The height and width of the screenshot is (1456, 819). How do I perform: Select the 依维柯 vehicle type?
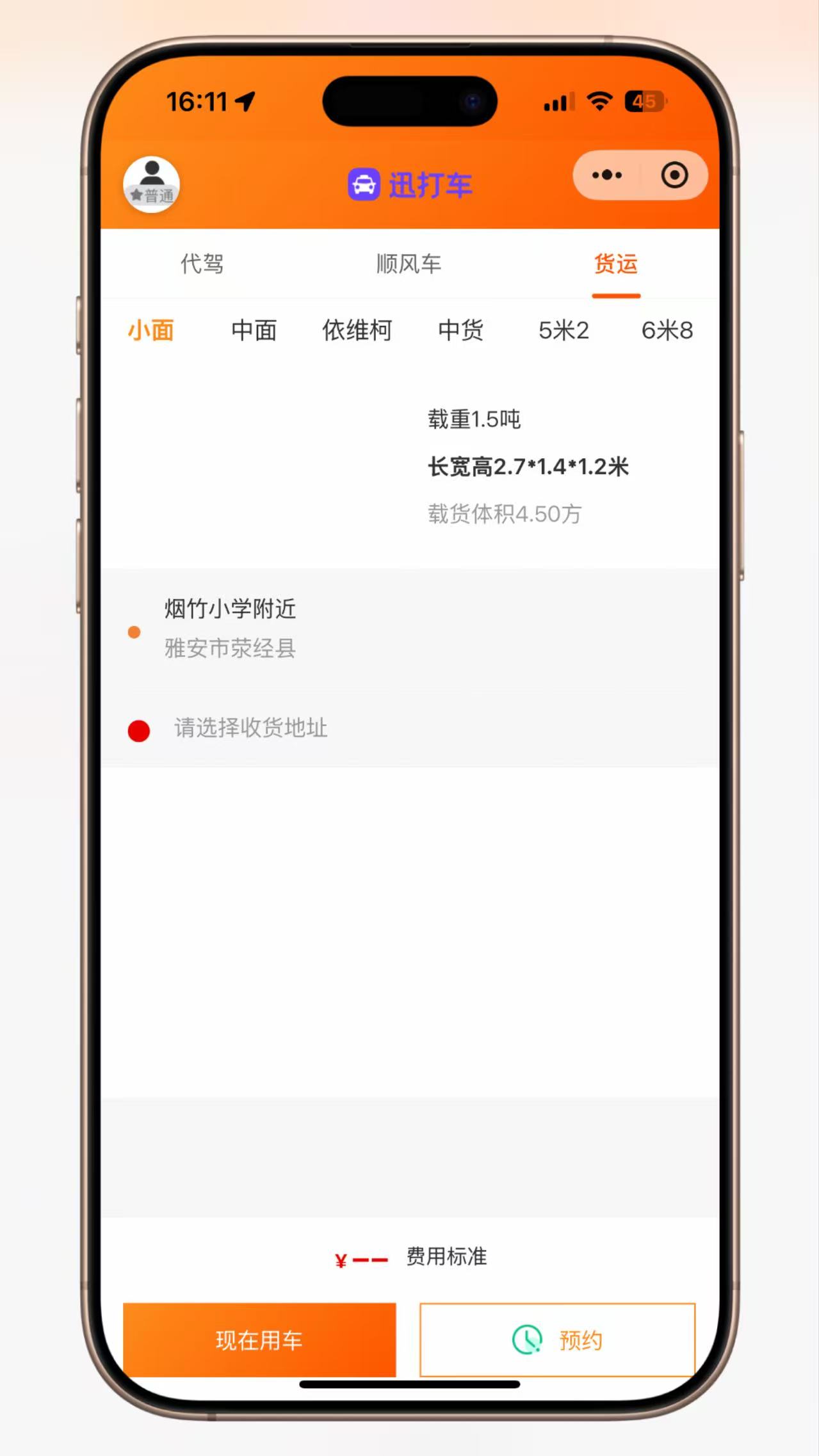click(x=357, y=330)
